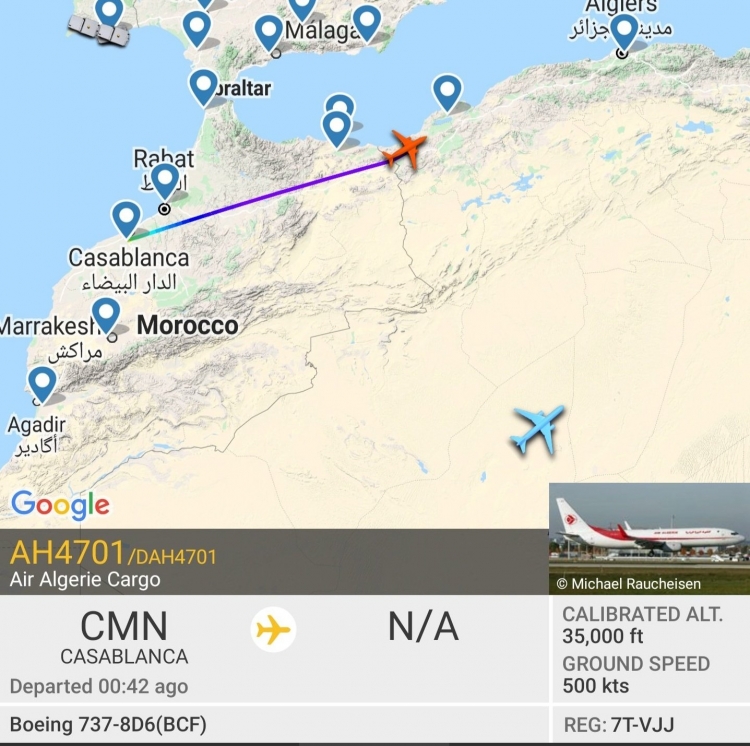Open the Rabat airport pin
This screenshot has height=746, width=750.
click(x=165, y=180)
